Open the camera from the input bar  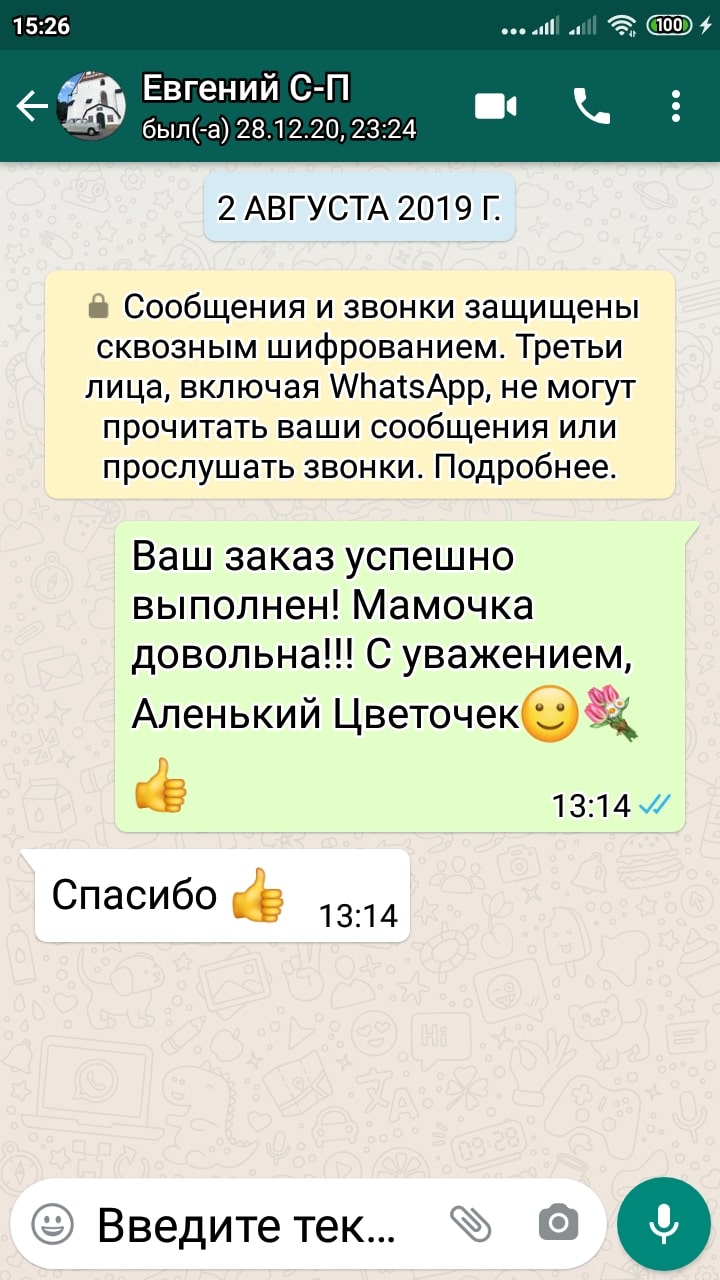(558, 1223)
